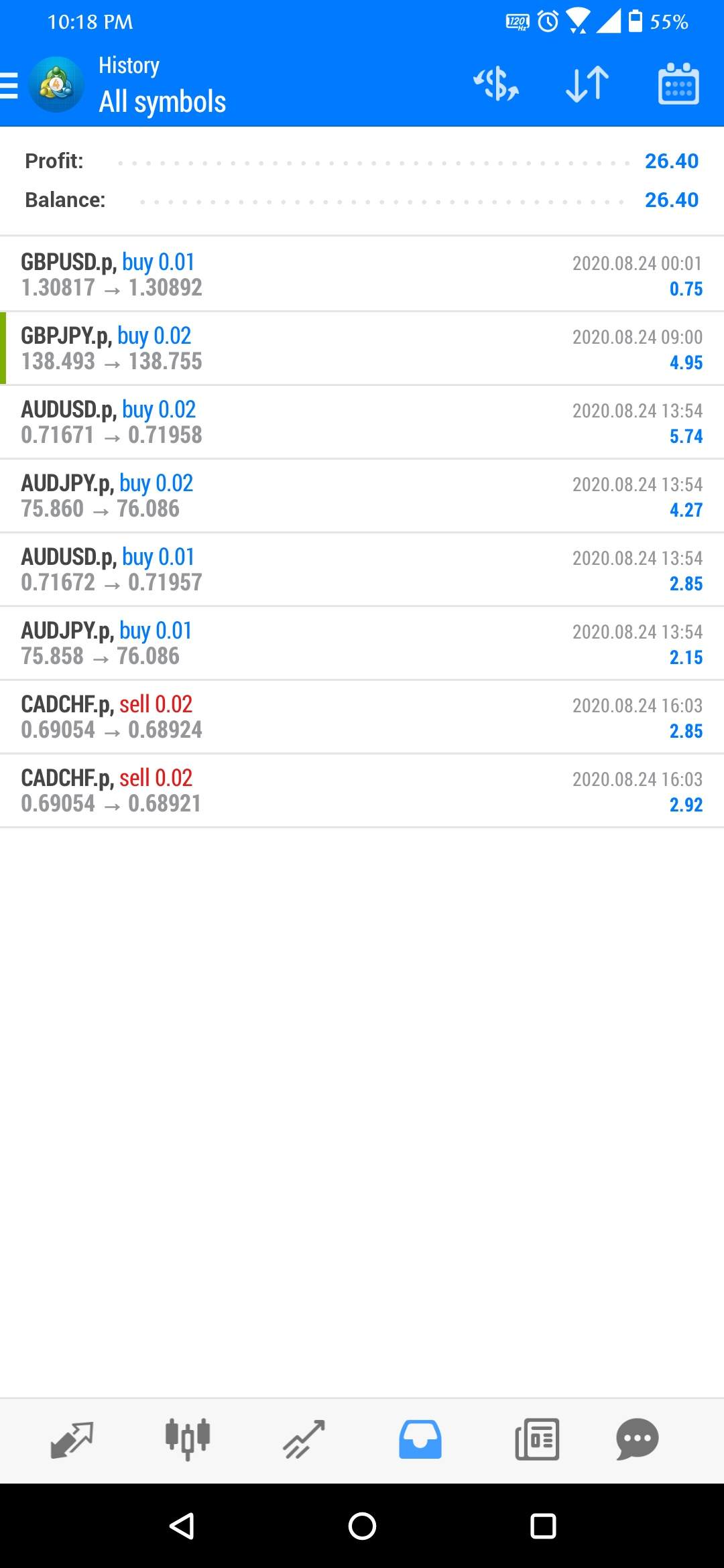
Task: Open the GBPUSD.p buy 0.01 trade
Action: [362, 274]
